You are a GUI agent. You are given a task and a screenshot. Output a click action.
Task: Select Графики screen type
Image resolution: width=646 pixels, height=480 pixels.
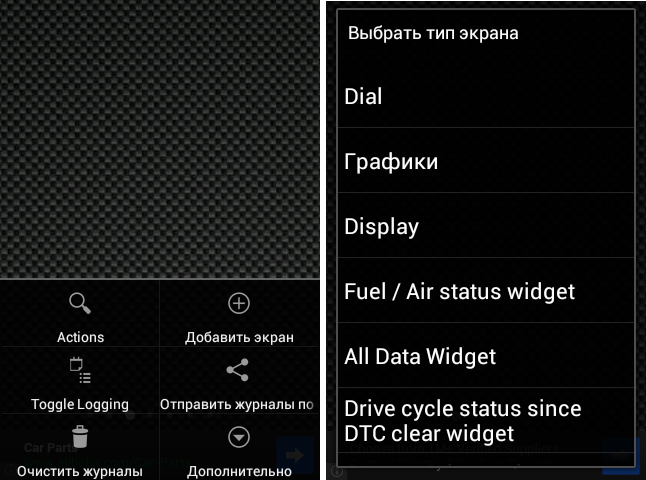[x=485, y=161]
